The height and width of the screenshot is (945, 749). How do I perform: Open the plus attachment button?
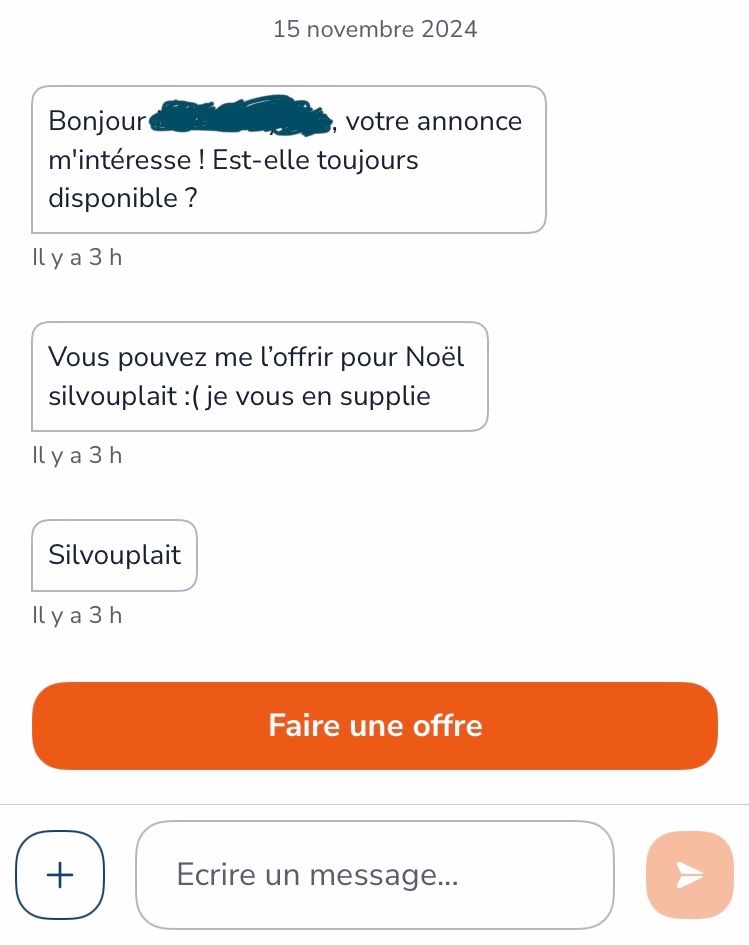pos(60,874)
